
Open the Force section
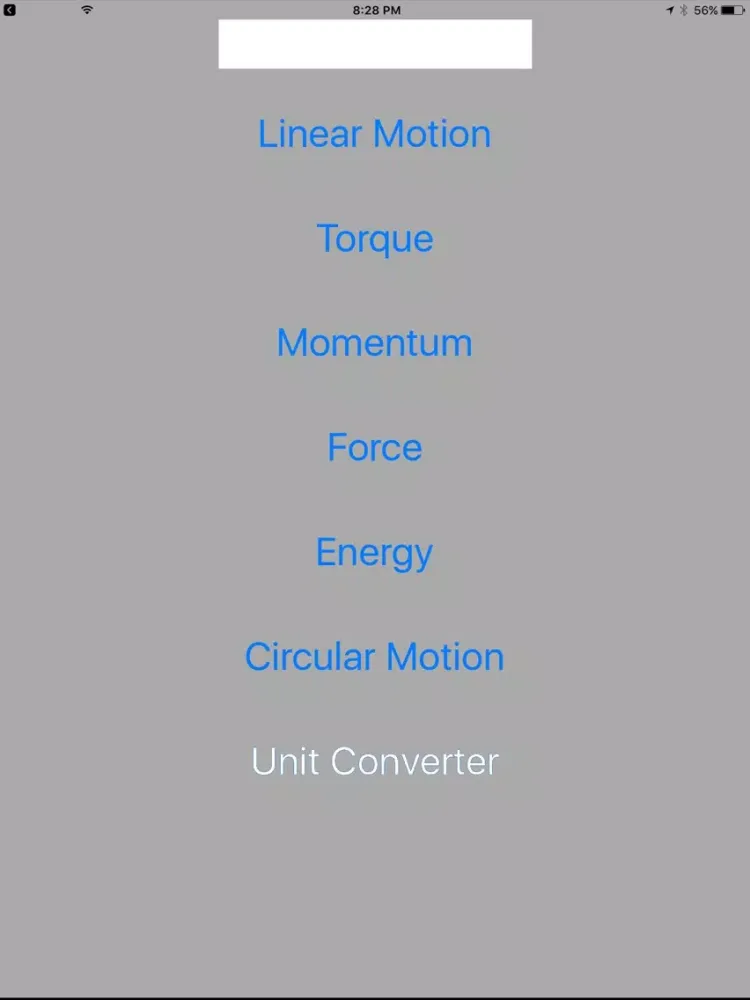click(x=374, y=447)
